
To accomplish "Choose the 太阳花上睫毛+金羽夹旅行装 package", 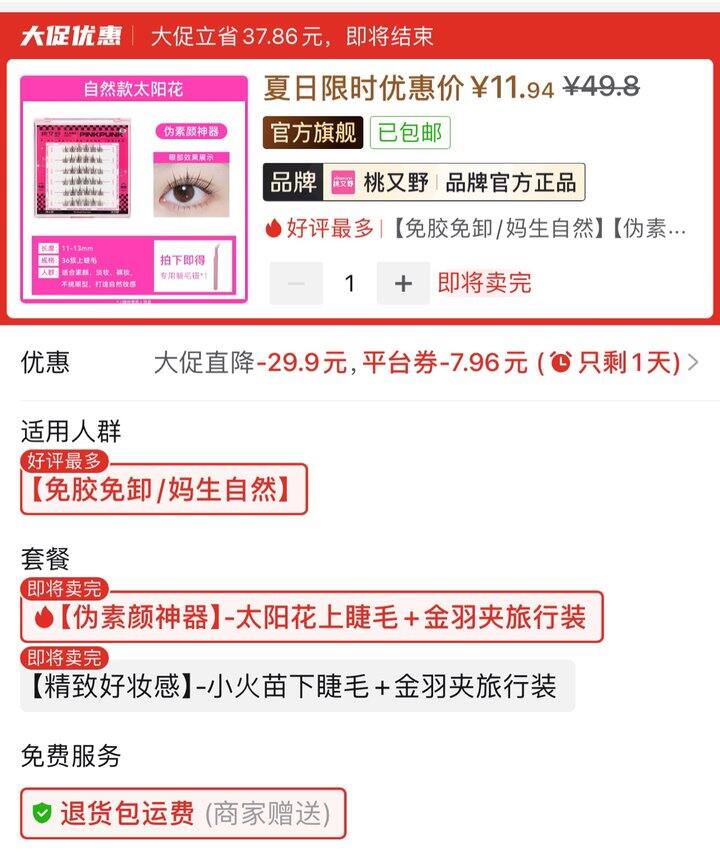I will 311,616.
